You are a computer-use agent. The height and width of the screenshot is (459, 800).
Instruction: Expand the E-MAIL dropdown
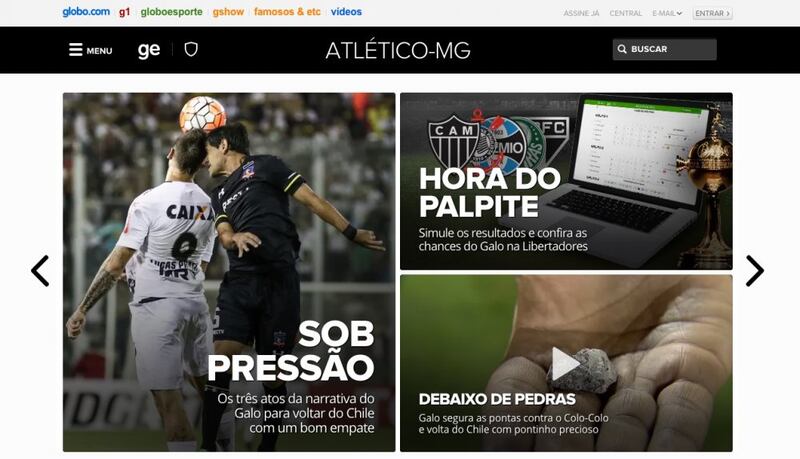point(667,13)
